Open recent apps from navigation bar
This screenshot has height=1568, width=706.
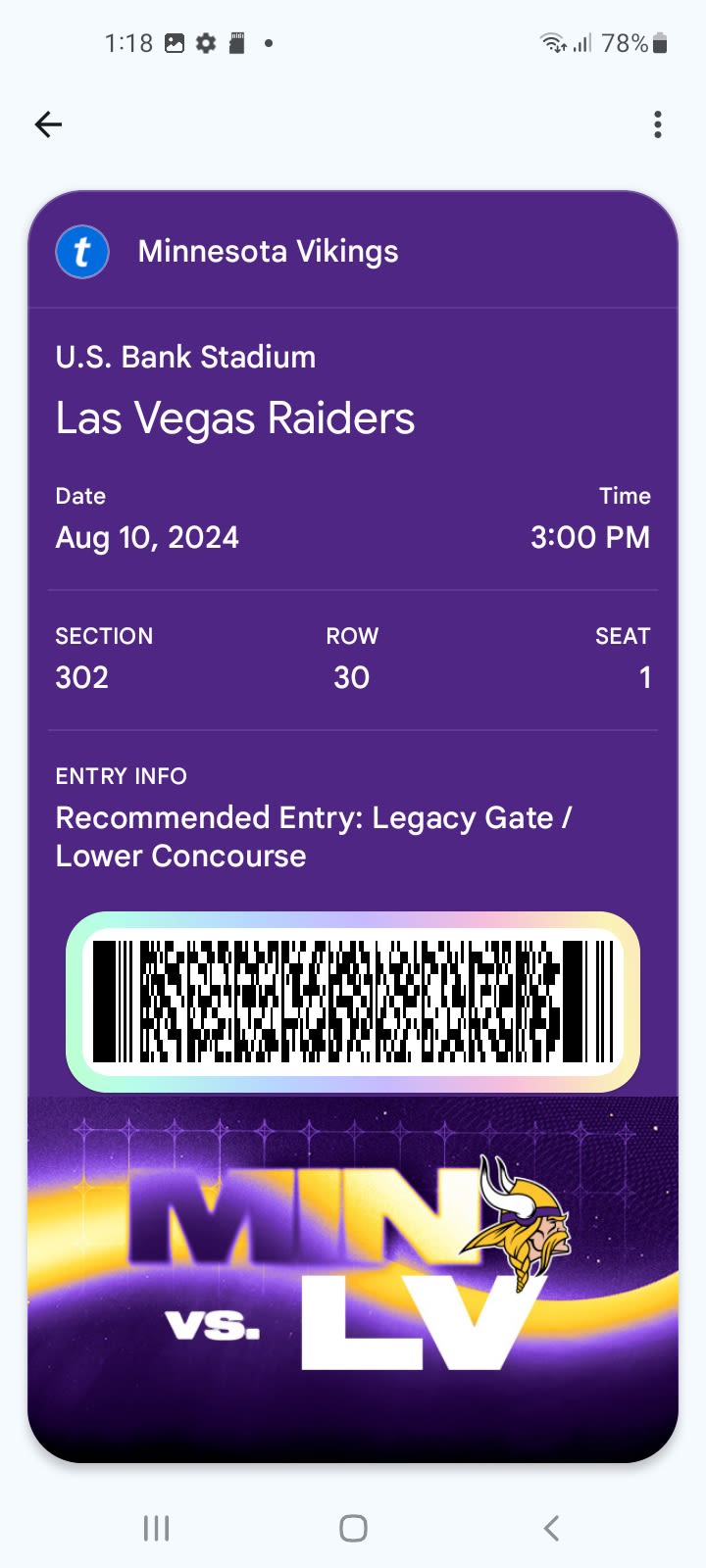(x=156, y=1528)
